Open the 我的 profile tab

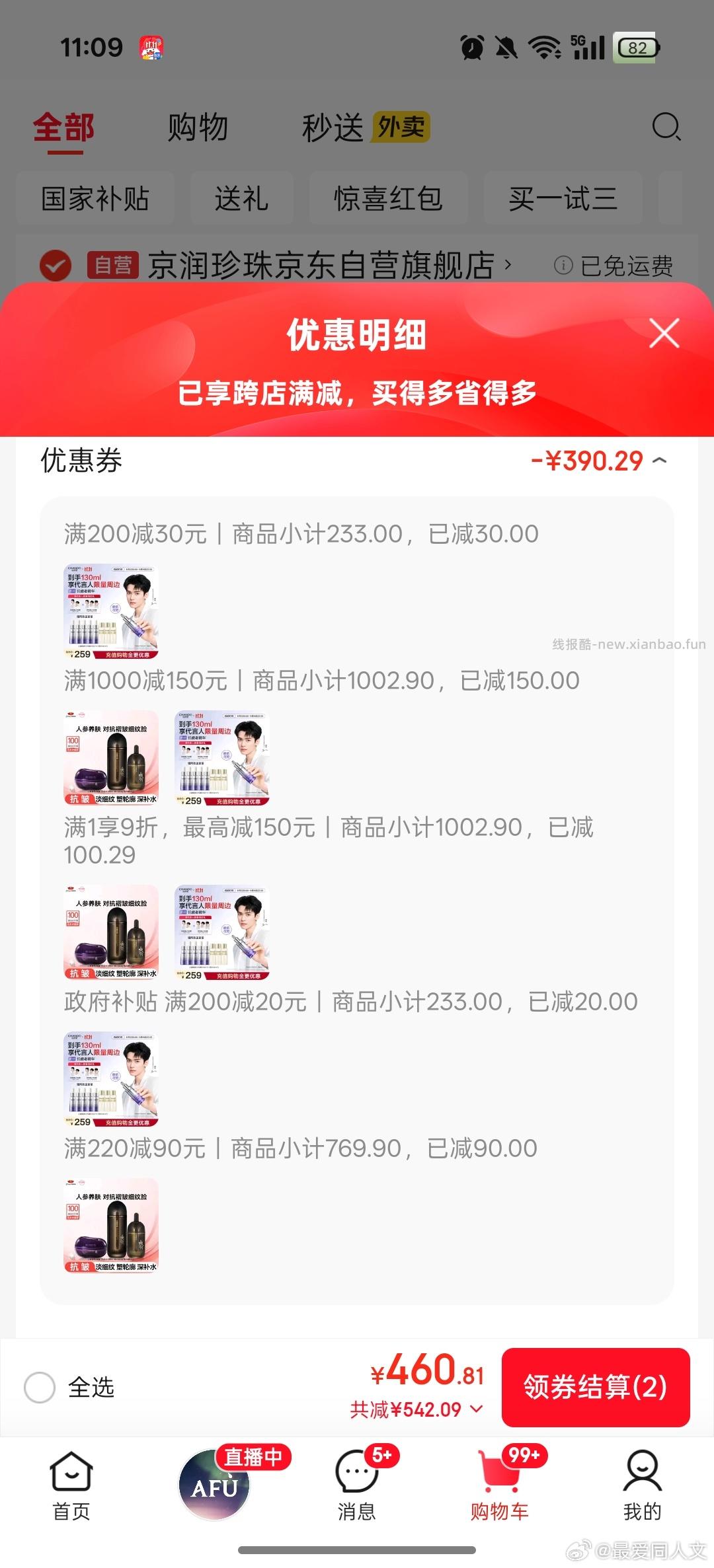pos(642,1484)
